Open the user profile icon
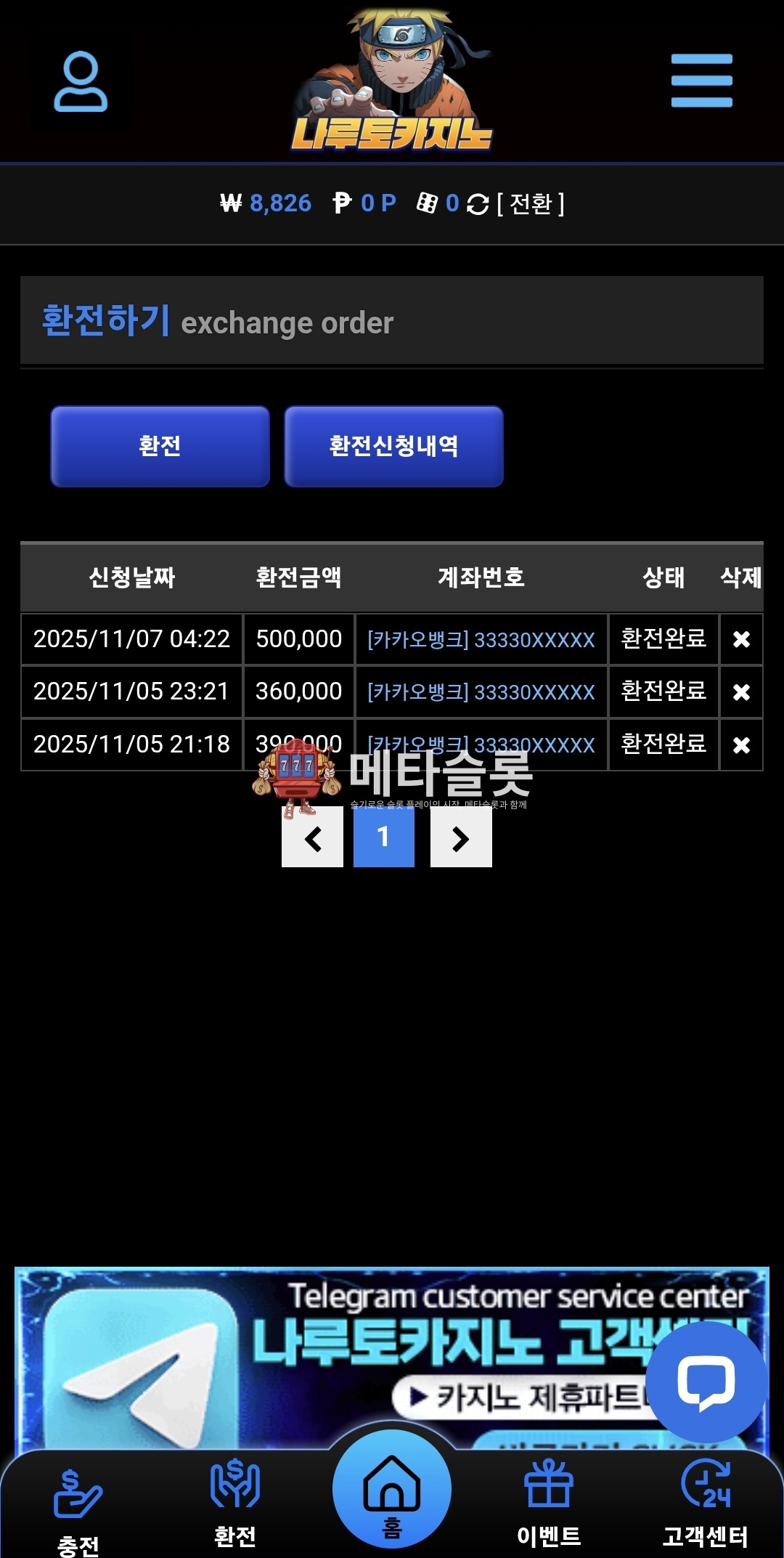The height and width of the screenshot is (1558, 784). click(x=81, y=81)
